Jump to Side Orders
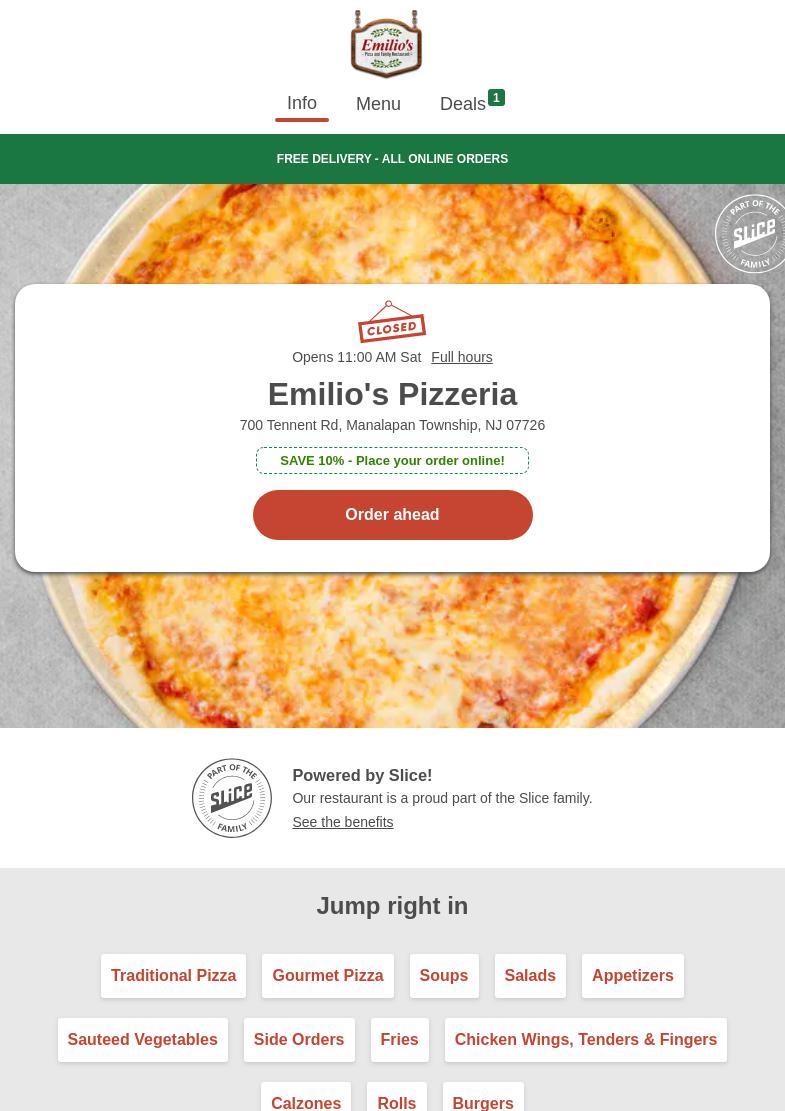785x1111 pixels. (299, 1039)
